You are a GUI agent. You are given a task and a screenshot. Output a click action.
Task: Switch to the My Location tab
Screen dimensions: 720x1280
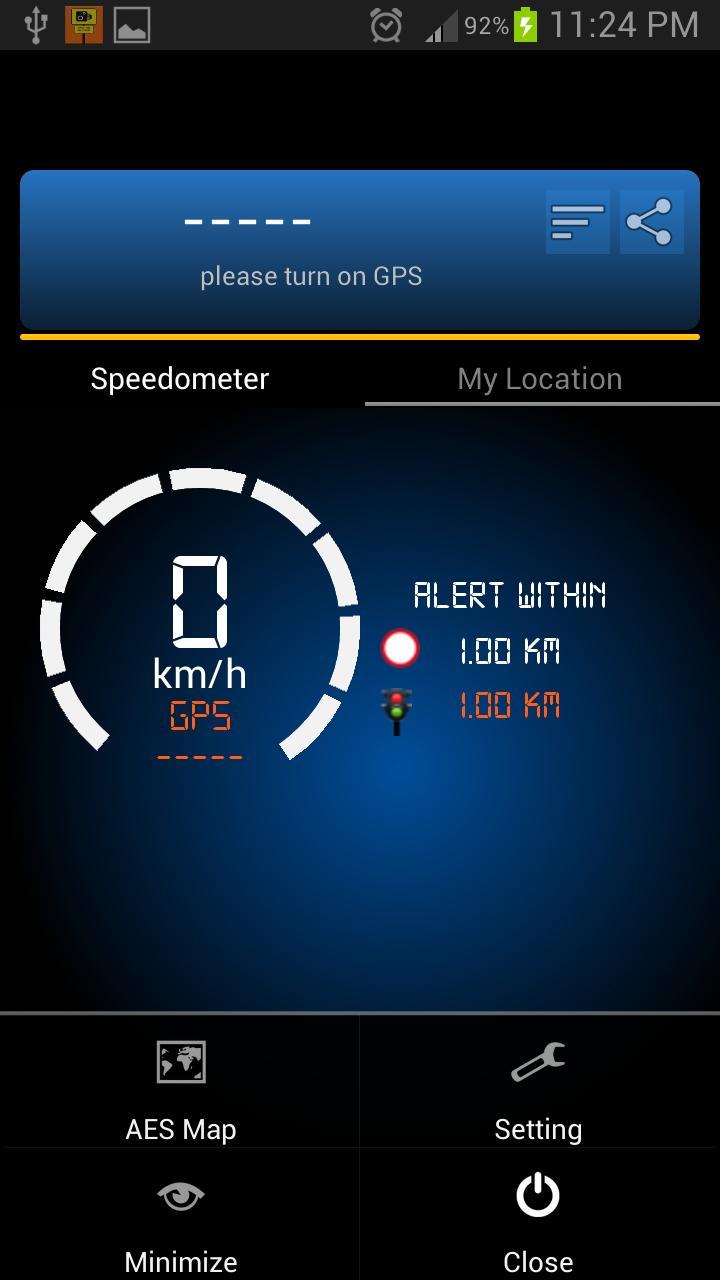tap(540, 378)
